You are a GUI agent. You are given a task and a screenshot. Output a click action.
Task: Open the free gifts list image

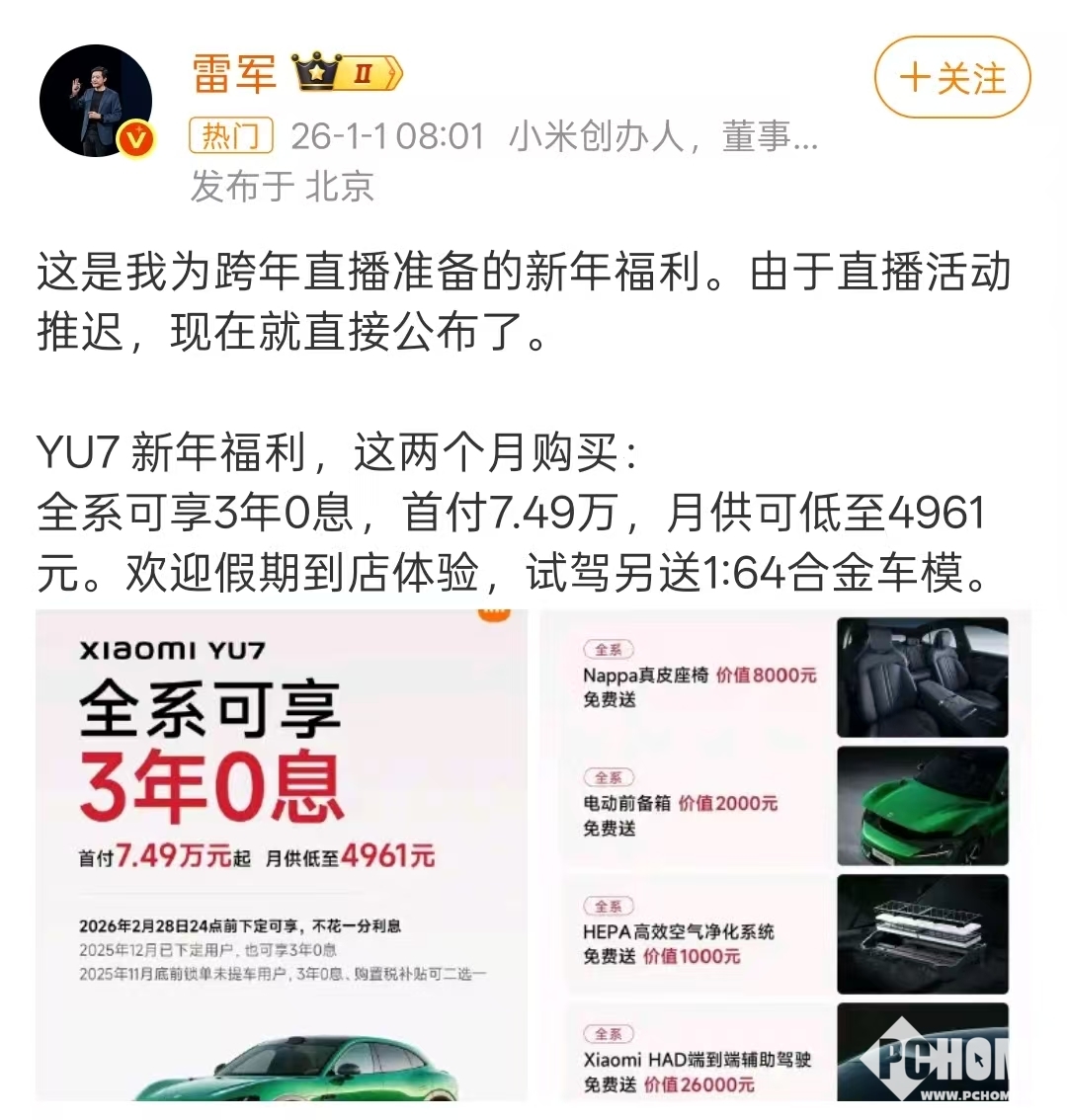[785, 854]
